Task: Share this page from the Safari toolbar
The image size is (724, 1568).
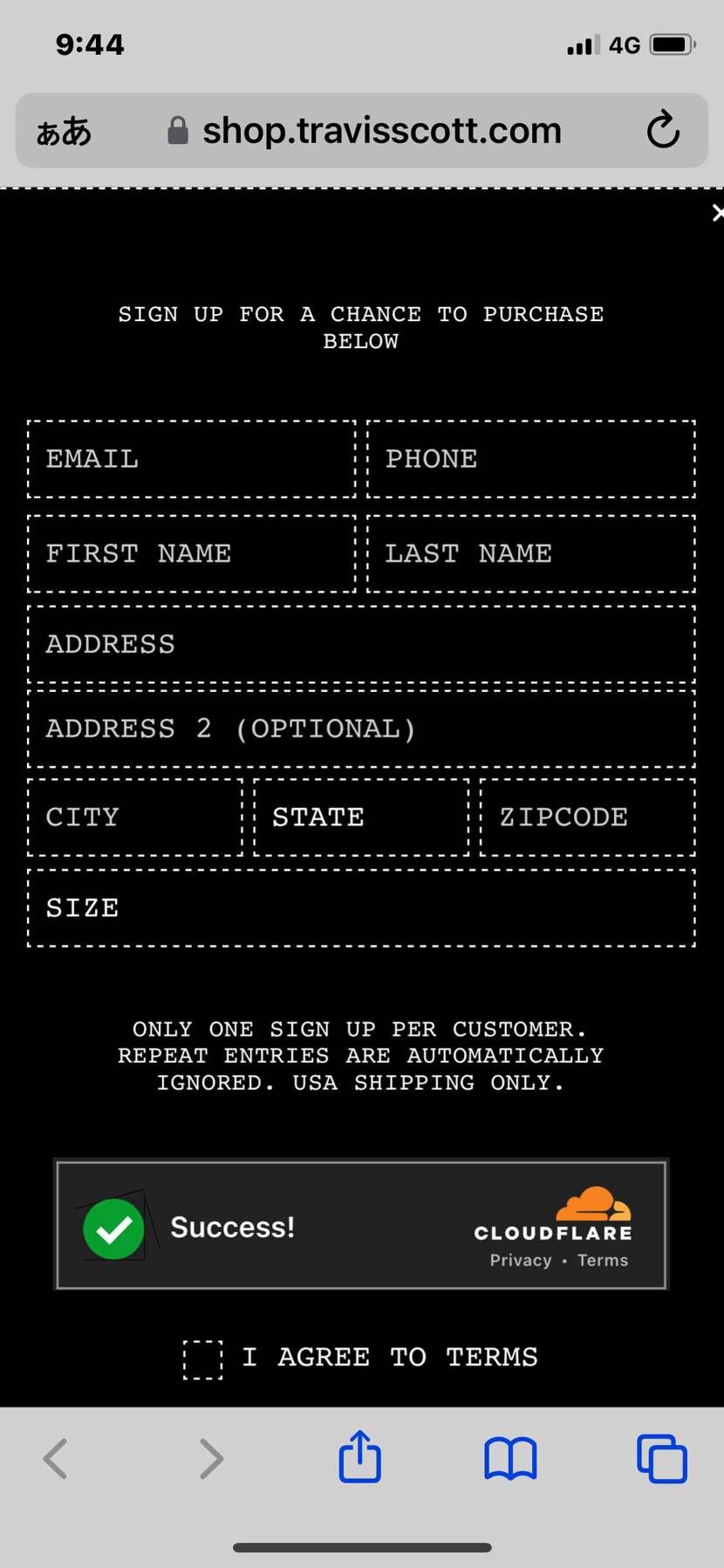Action: click(x=359, y=1457)
